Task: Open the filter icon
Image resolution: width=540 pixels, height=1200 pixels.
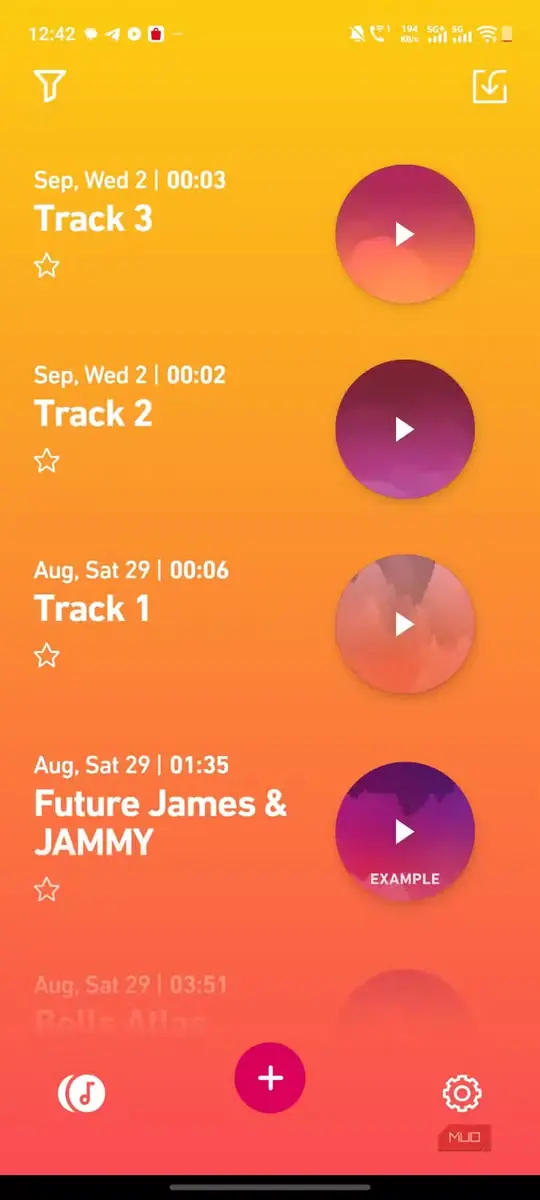Action: 49,86
